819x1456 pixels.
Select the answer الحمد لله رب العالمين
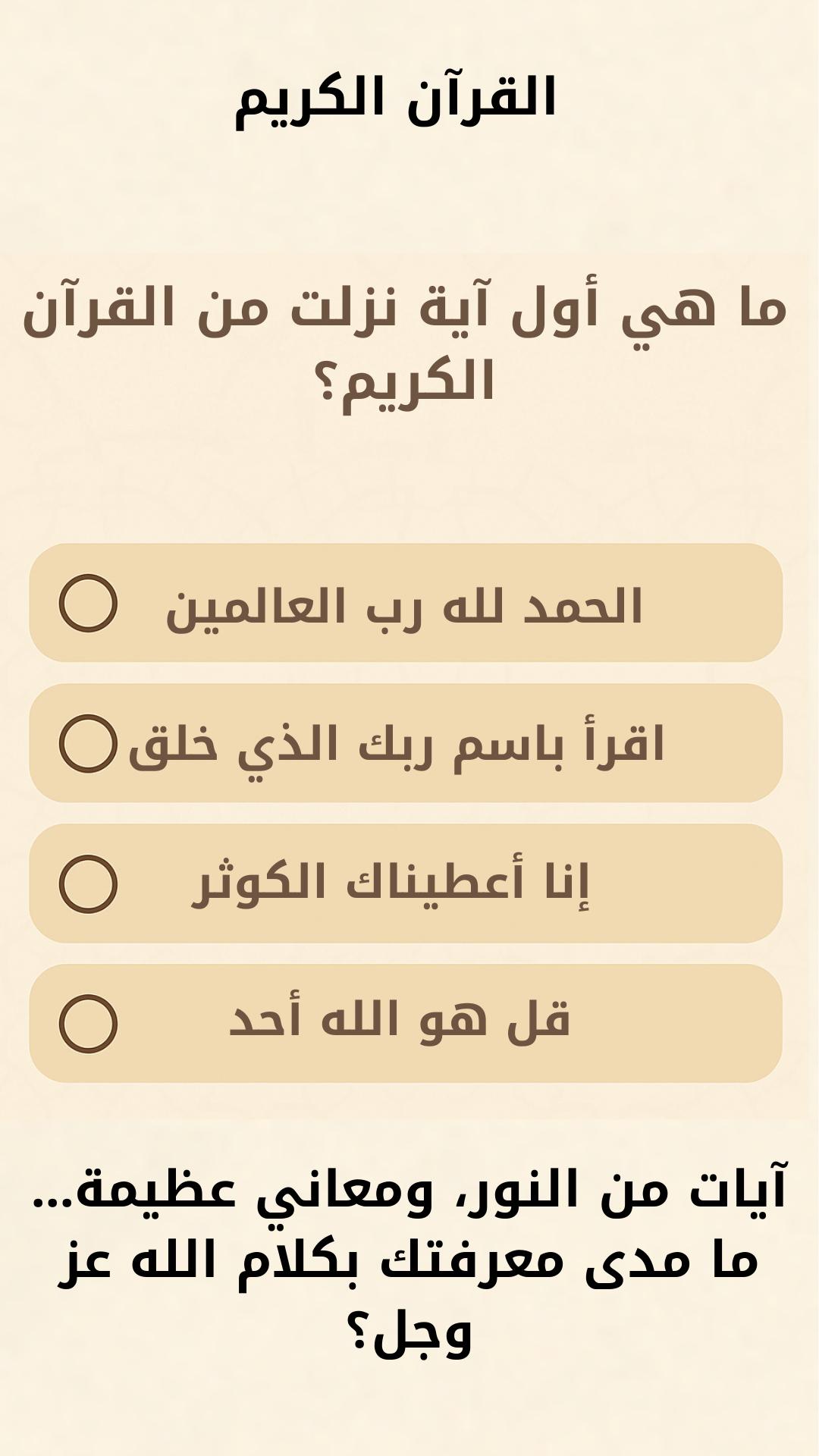(406, 603)
